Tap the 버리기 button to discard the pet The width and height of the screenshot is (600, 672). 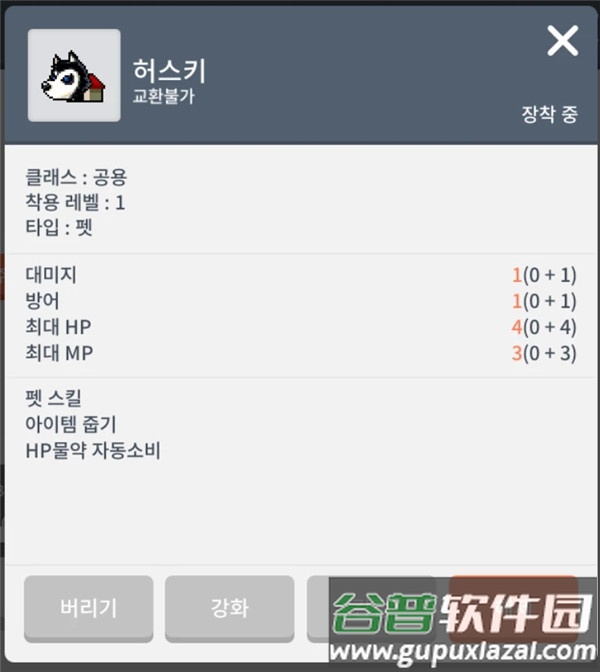pyautogui.click(x=88, y=607)
